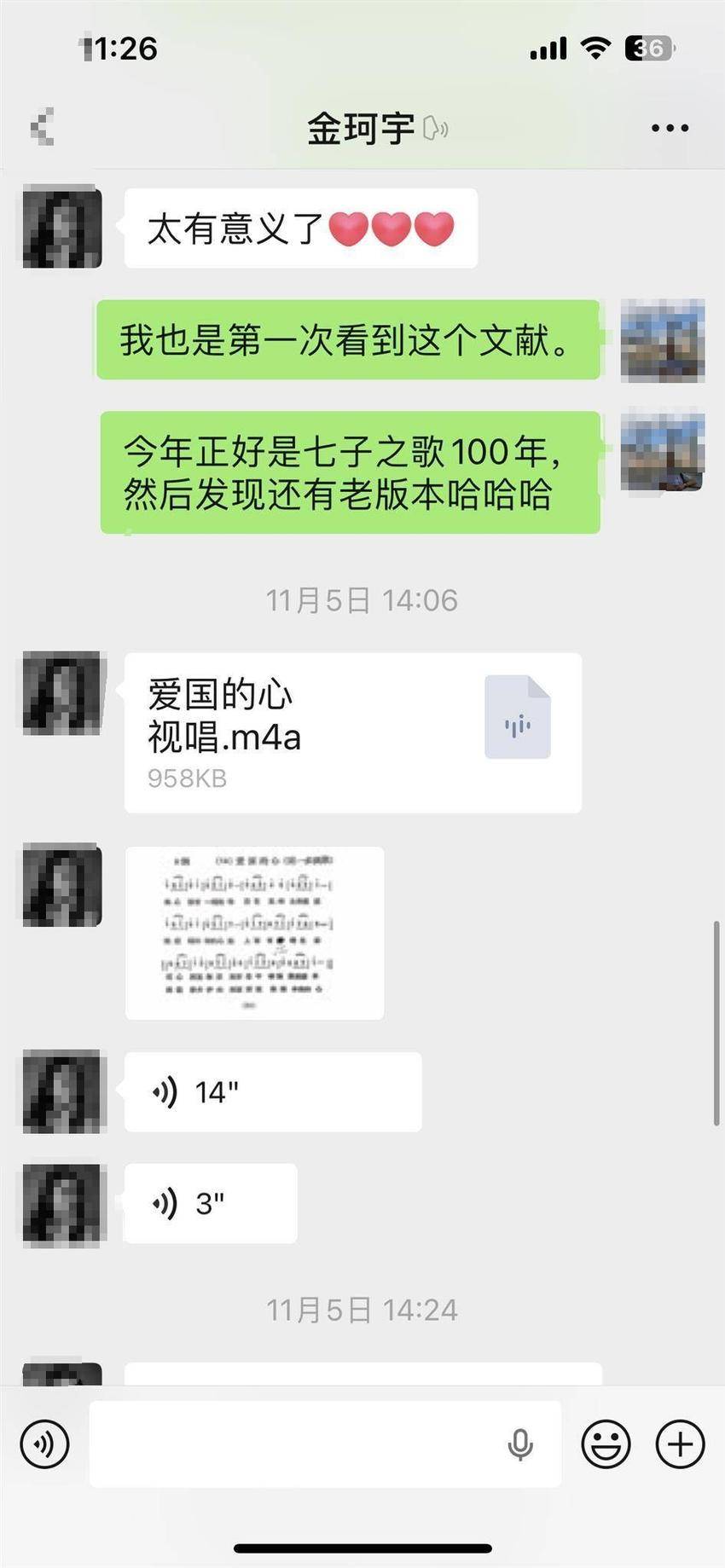Go back from the 金珂宇 chat
The image size is (725, 1568).
(43, 128)
